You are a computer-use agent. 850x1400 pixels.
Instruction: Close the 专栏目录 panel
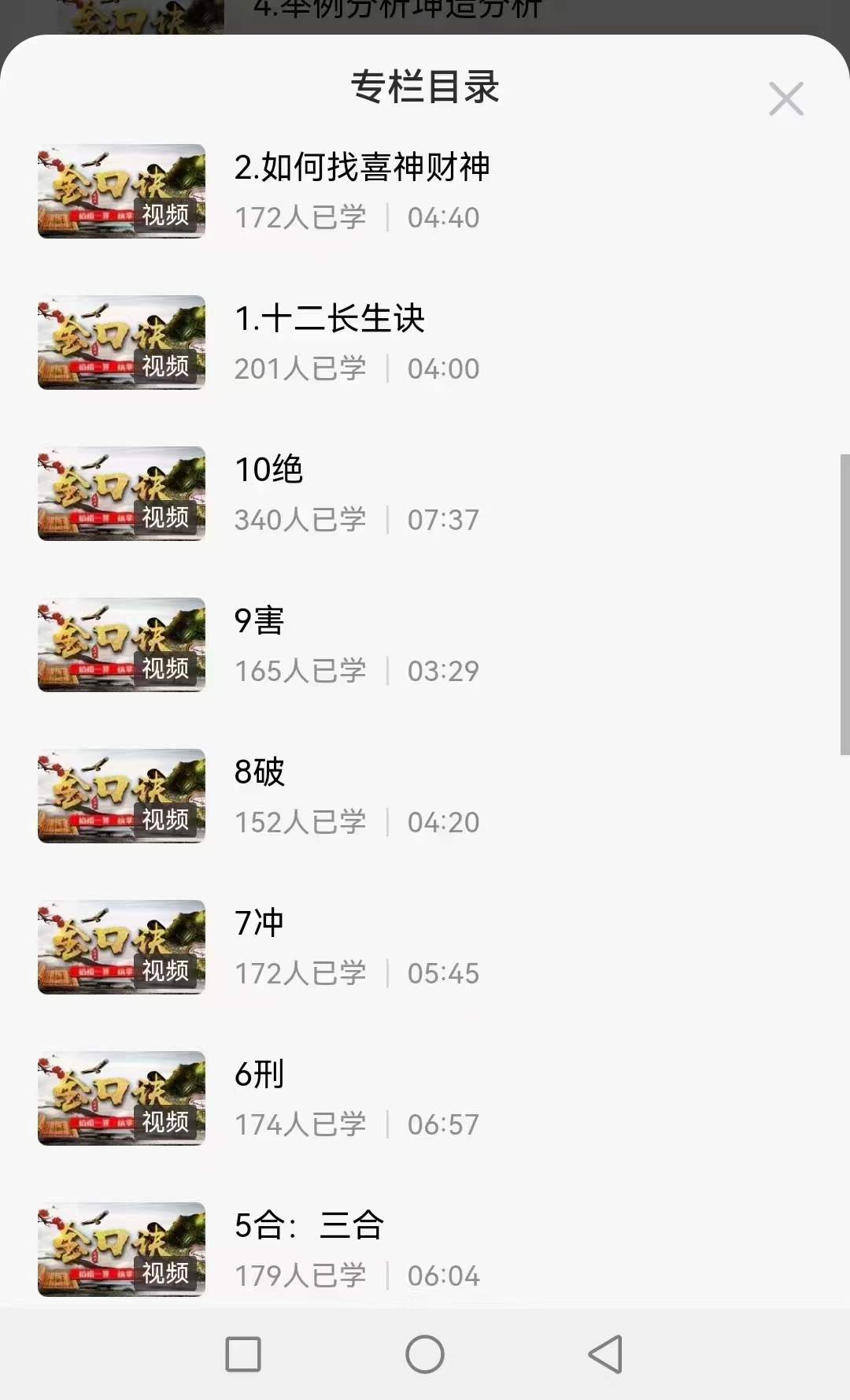click(785, 99)
